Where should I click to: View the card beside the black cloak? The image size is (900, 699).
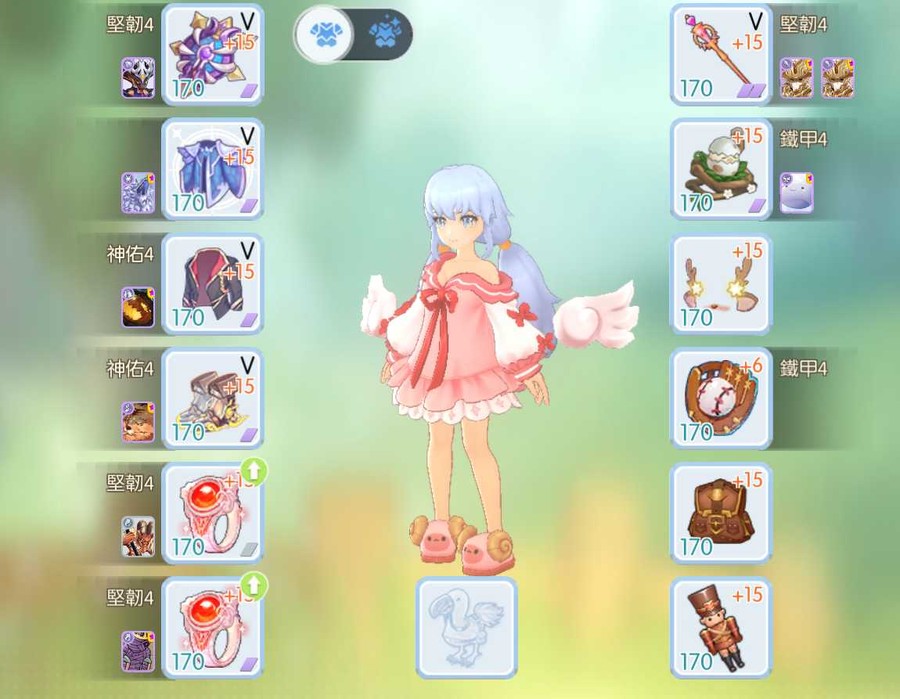click(x=138, y=307)
